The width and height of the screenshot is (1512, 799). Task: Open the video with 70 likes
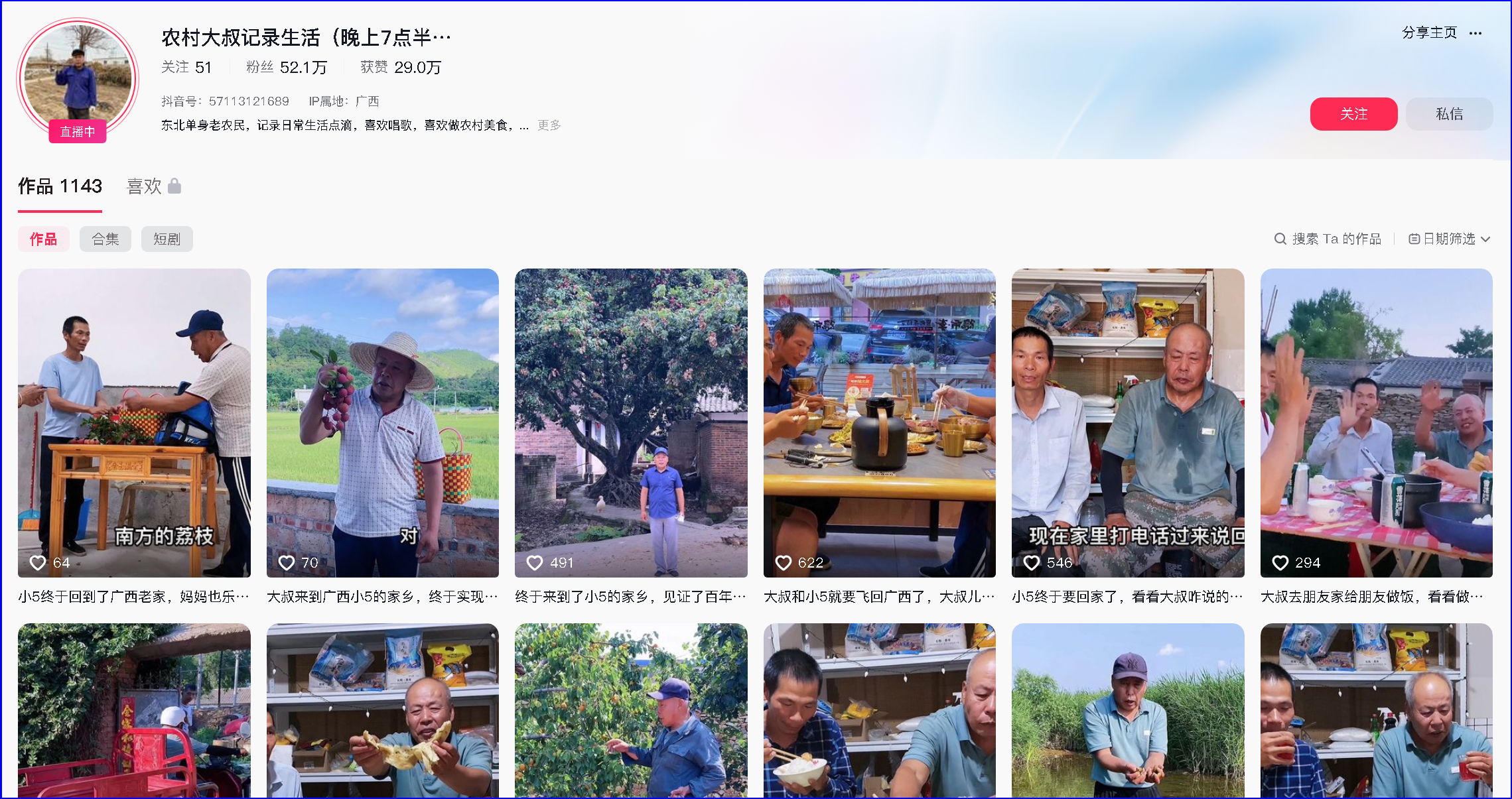pyautogui.click(x=382, y=422)
